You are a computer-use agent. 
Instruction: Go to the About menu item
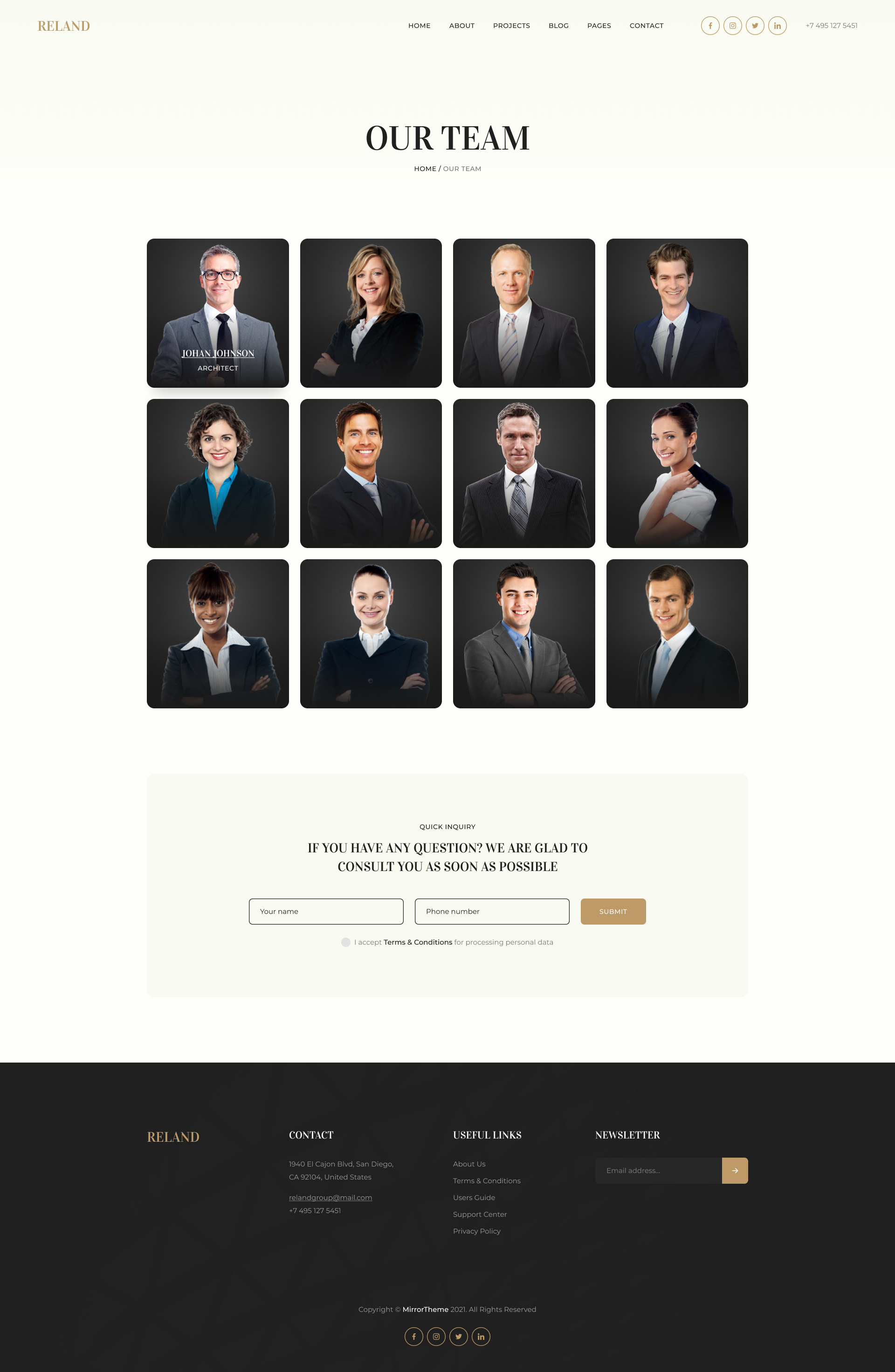pos(461,25)
